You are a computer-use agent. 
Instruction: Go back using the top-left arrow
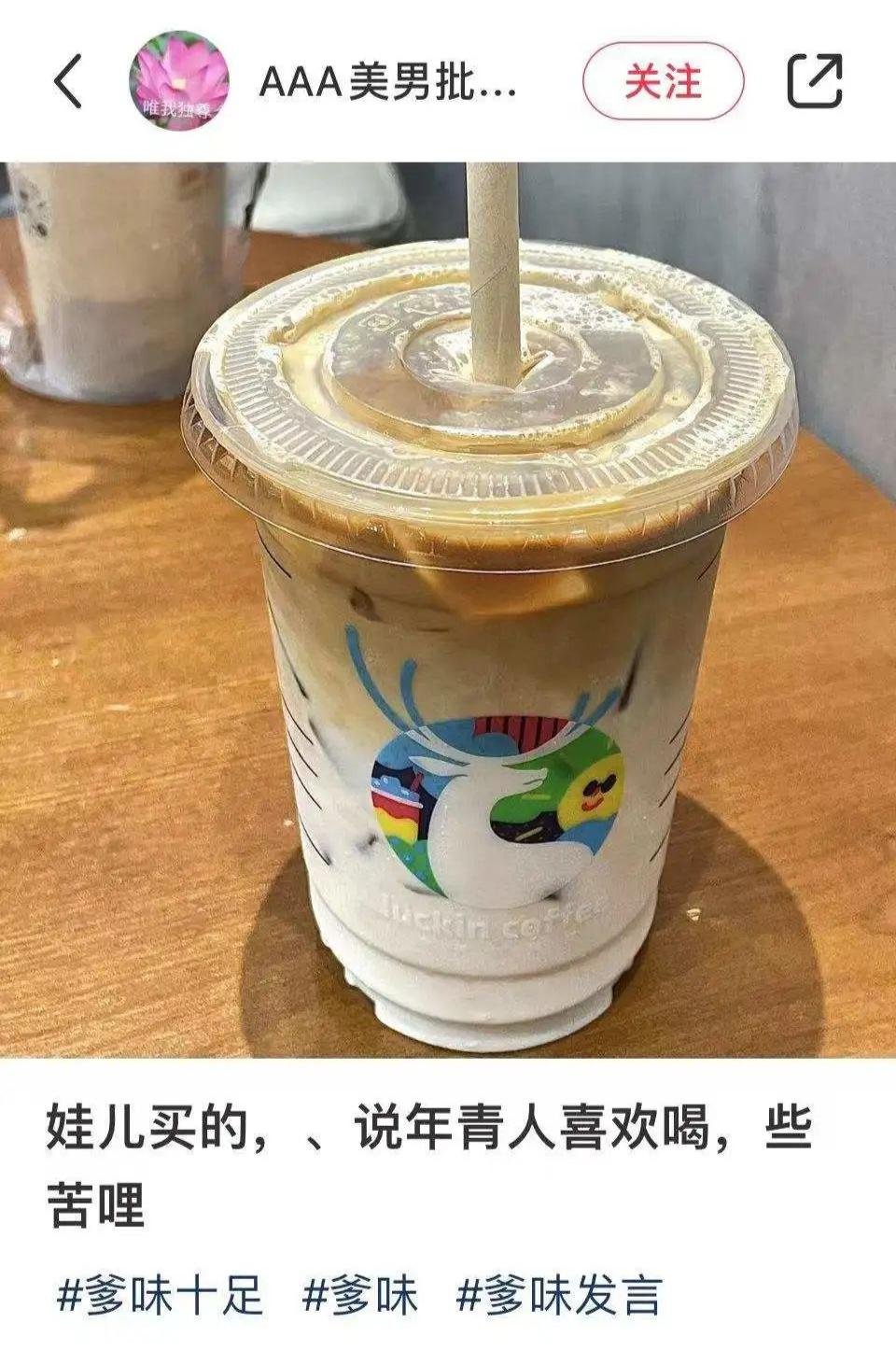tap(68, 82)
